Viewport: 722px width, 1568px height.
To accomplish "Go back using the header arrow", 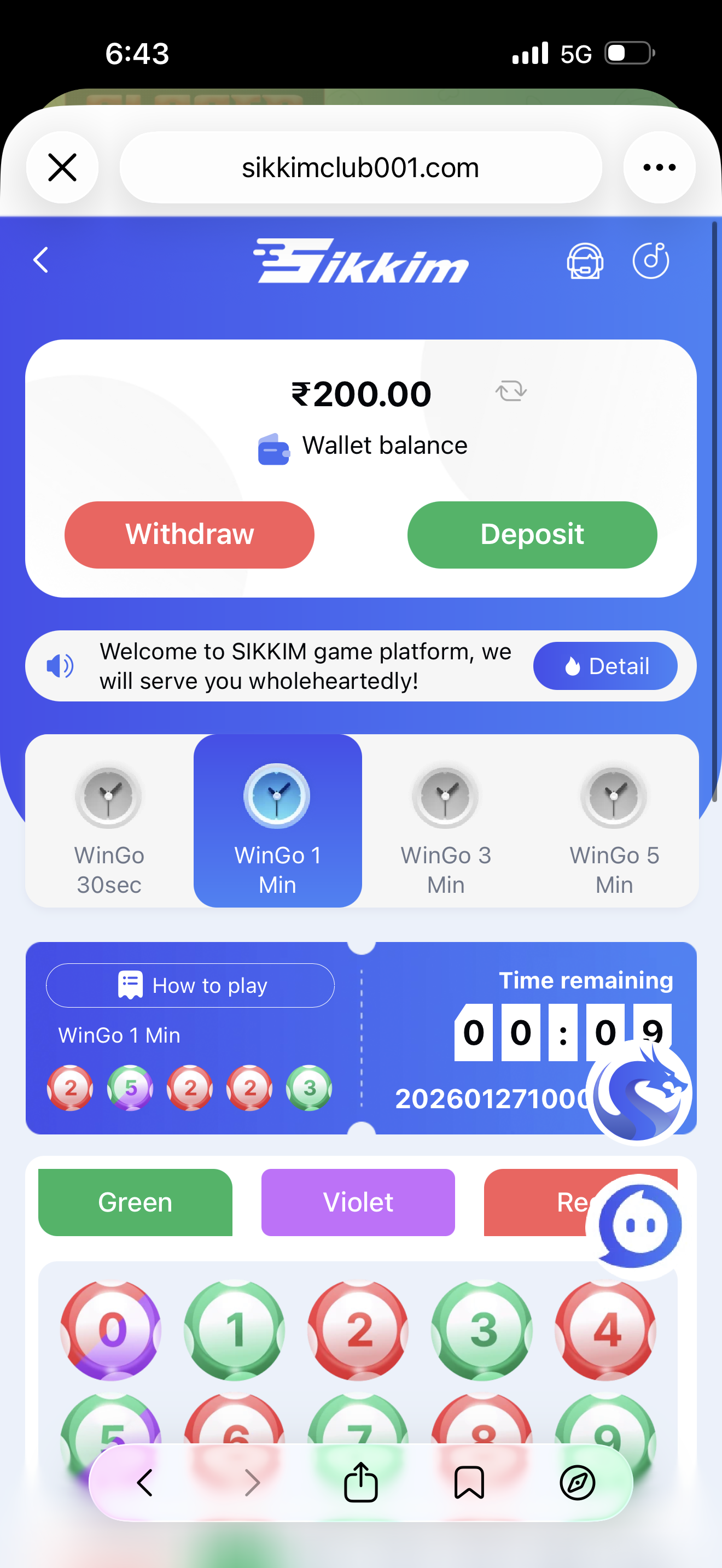I will click(41, 261).
